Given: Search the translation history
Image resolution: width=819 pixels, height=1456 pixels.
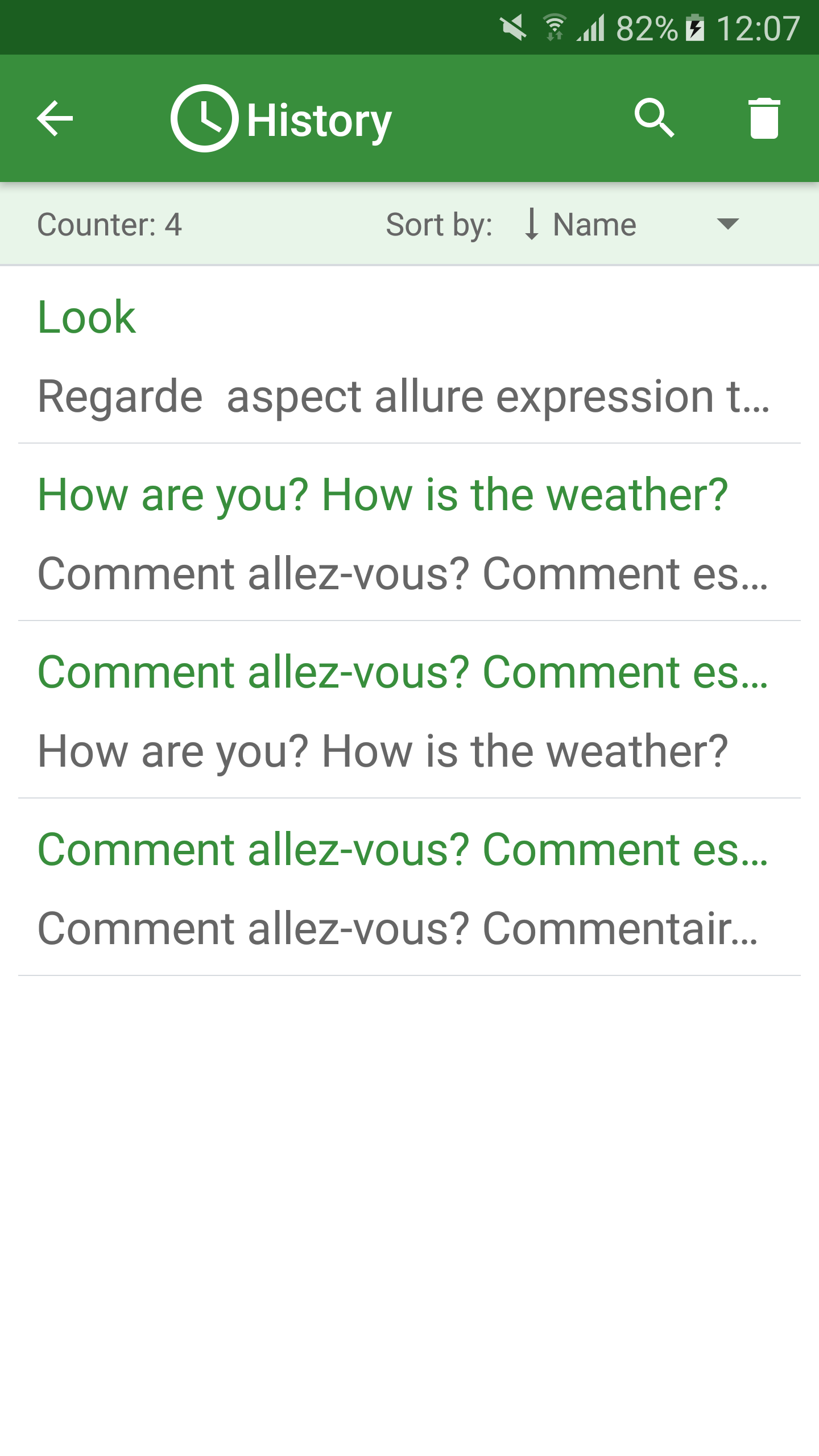Looking at the screenshot, I should tap(654, 118).
